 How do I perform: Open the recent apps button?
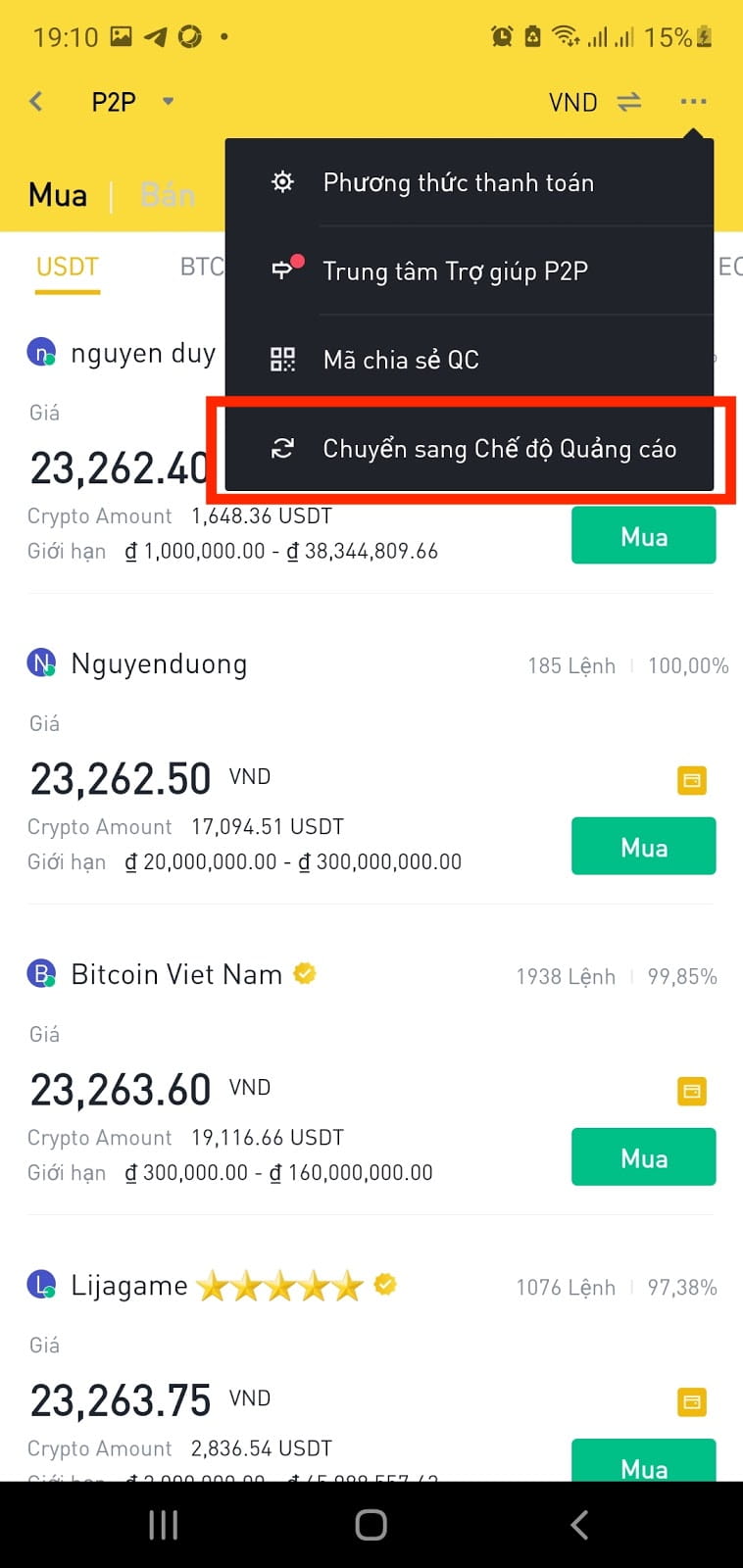tap(163, 1524)
